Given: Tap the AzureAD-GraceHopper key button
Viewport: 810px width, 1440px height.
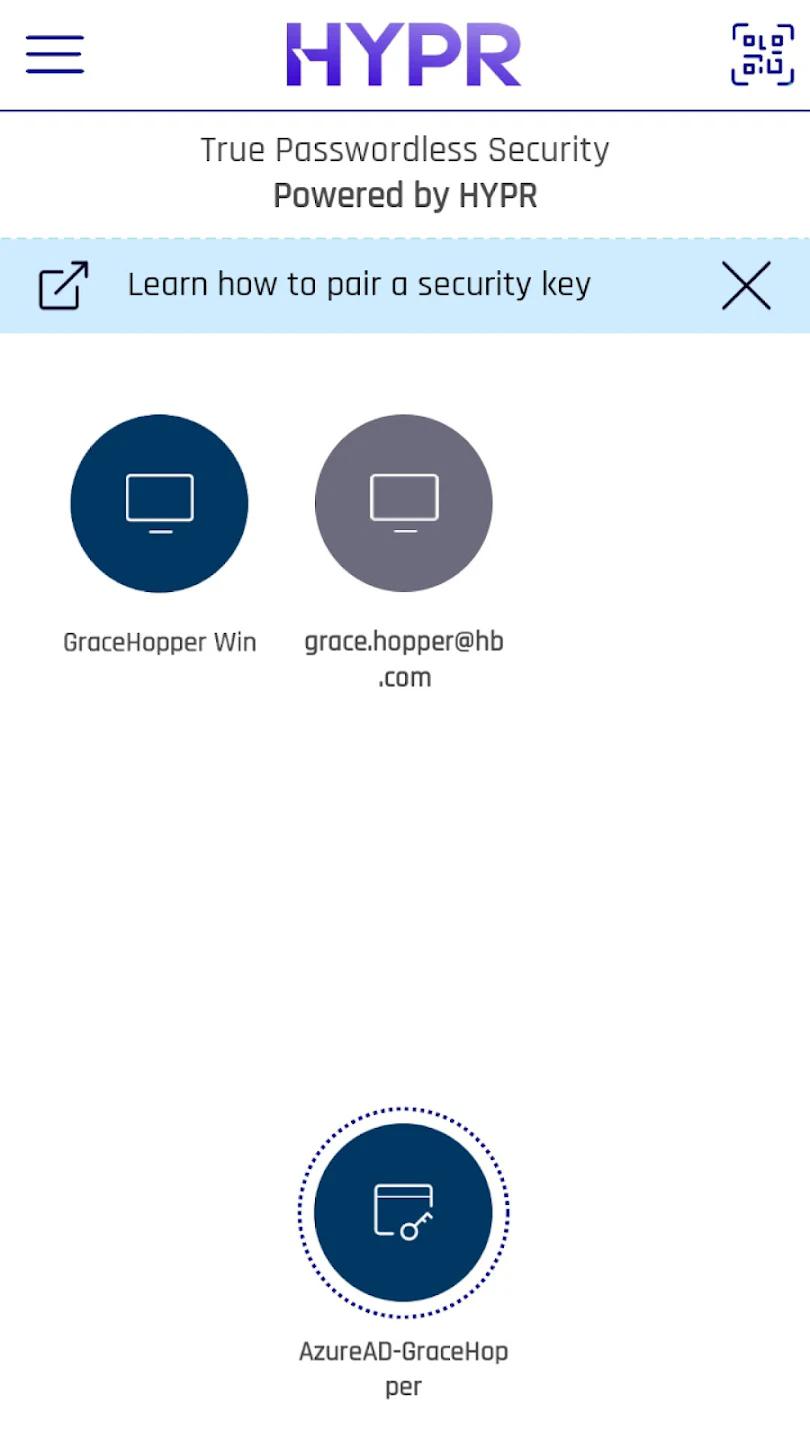Looking at the screenshot, I should (x=403, y=1212).
